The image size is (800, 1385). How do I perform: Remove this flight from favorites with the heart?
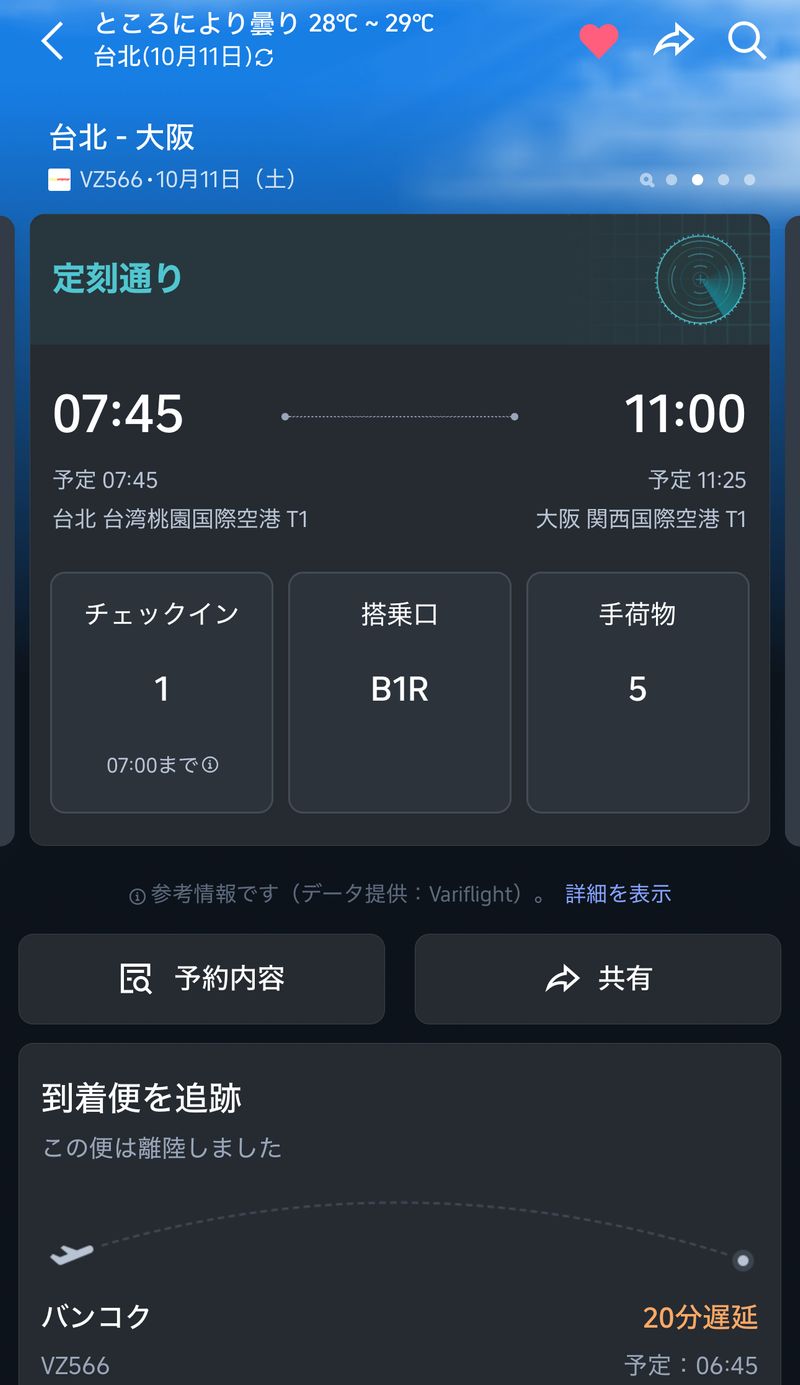pyautogui.click(x=599, y=41)
